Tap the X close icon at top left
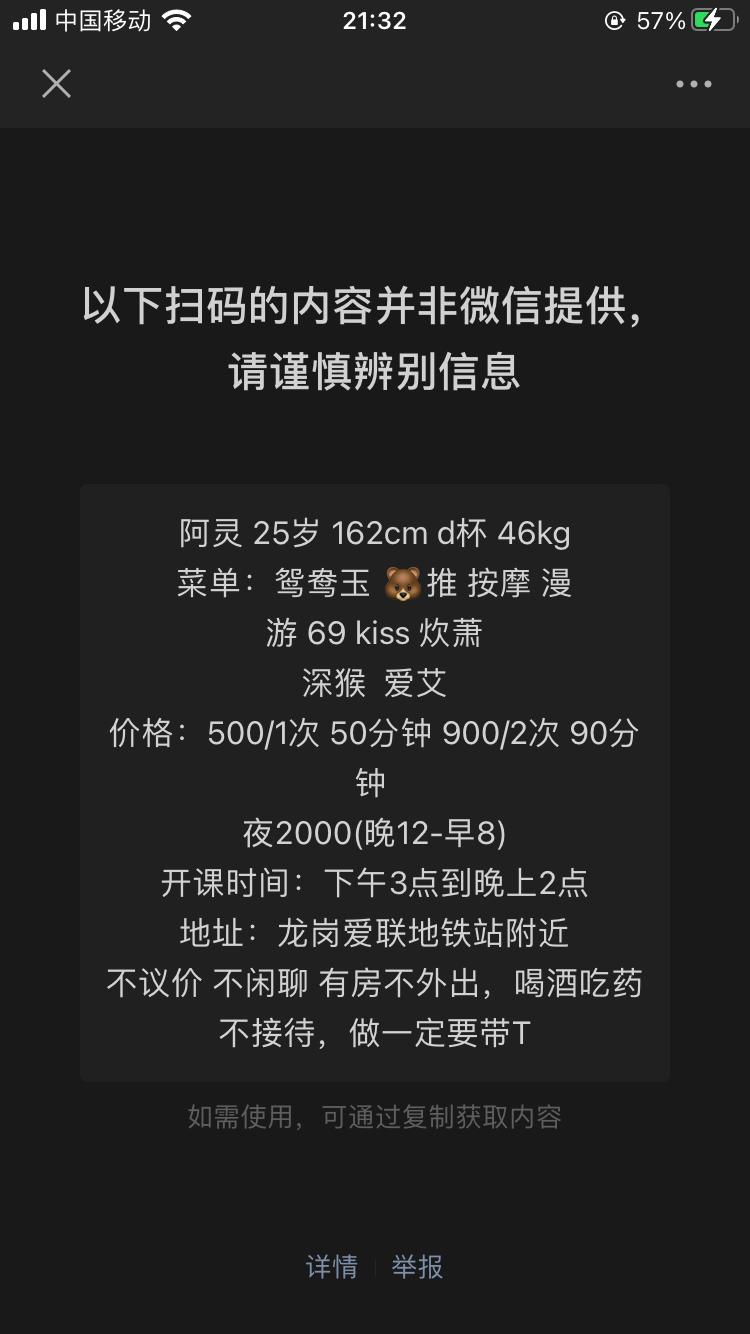This screenshot has height=1334, width=750. tap(56, 84)
